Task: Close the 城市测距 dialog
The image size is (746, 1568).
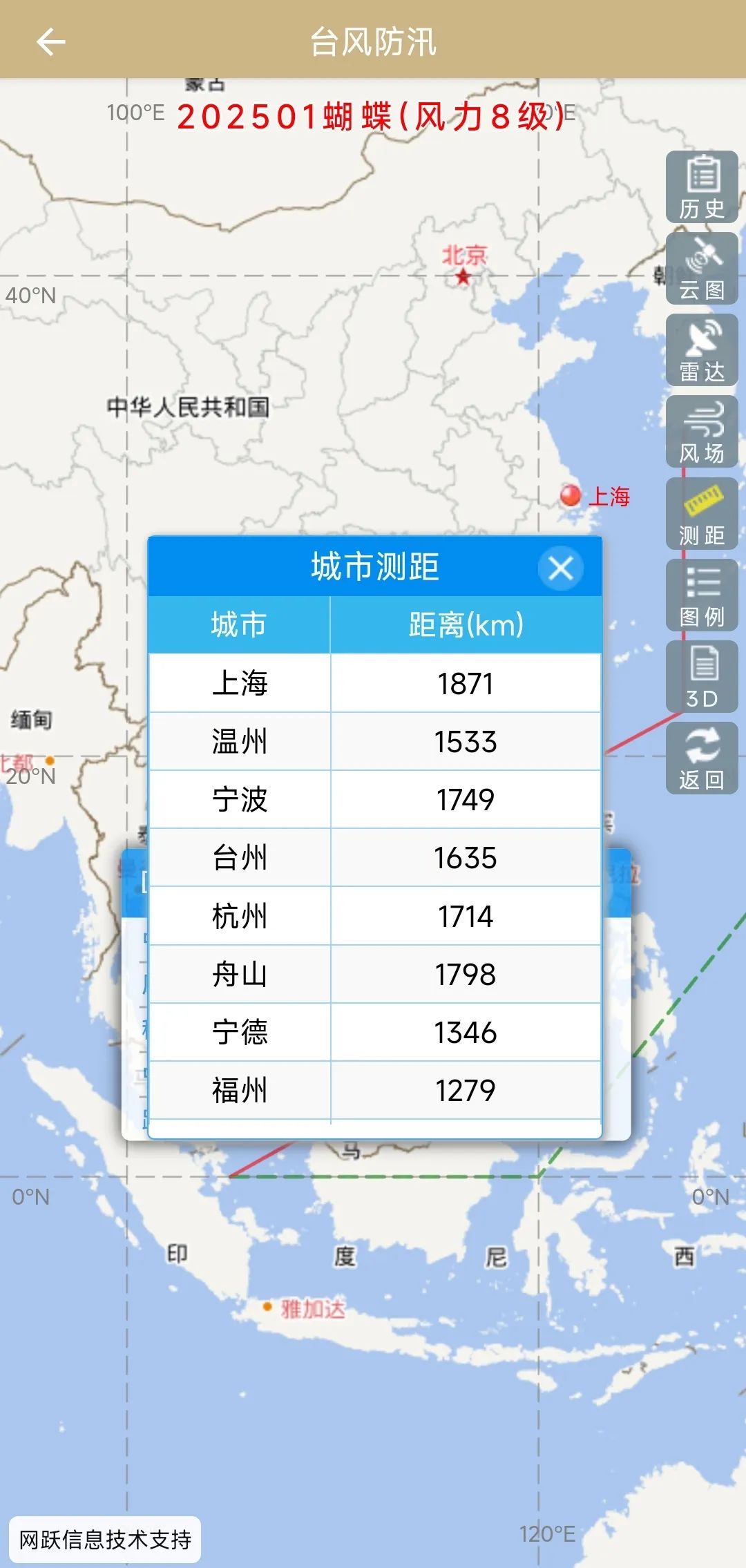Action: click(560, 568)
